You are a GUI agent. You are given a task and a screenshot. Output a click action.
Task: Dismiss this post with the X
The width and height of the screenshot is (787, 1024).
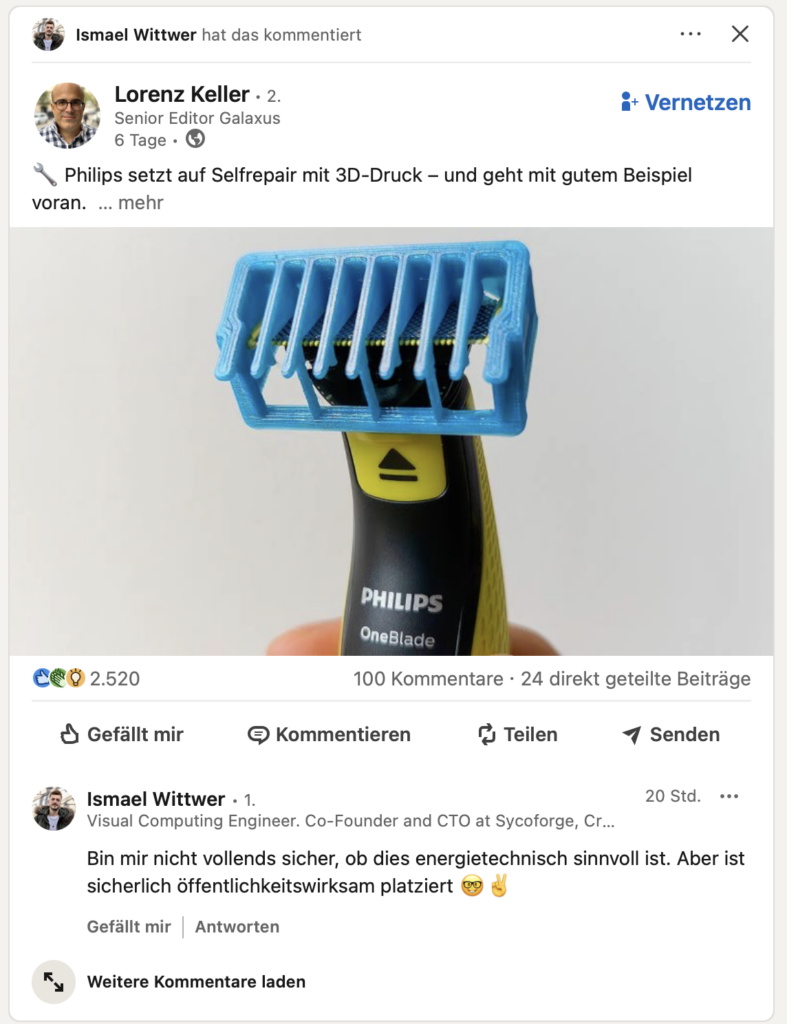pos(740,34)
